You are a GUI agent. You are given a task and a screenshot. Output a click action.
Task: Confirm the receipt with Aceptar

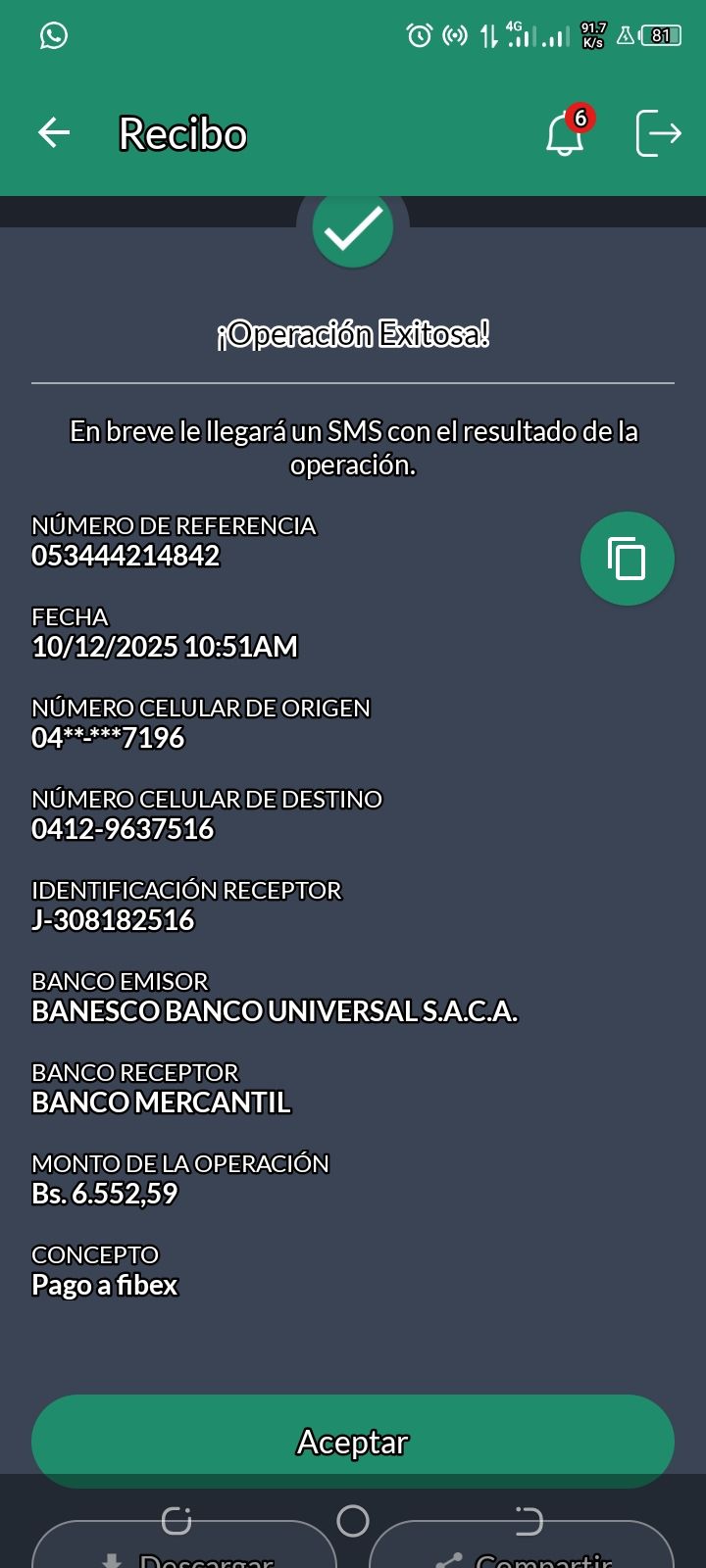click(x=353, y=1442)
